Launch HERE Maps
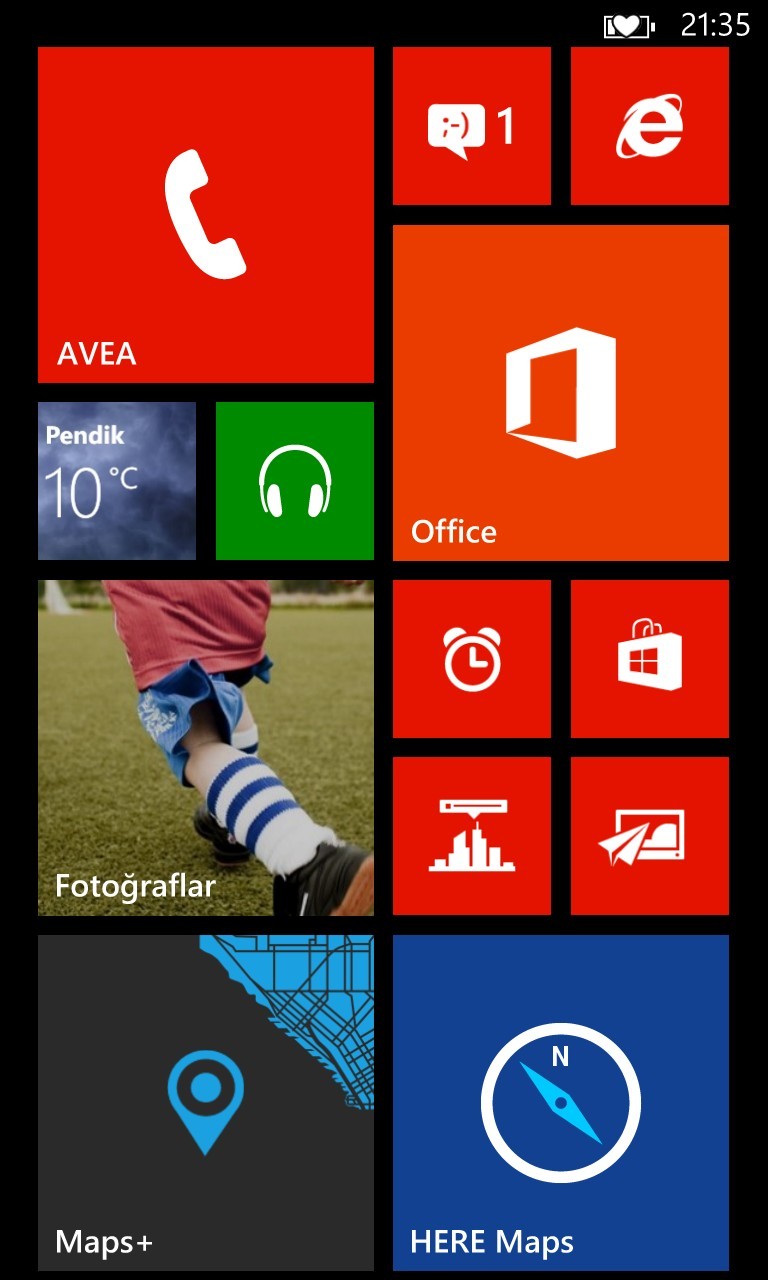This screenshot has height=1280, width=768. point(561,1103)
